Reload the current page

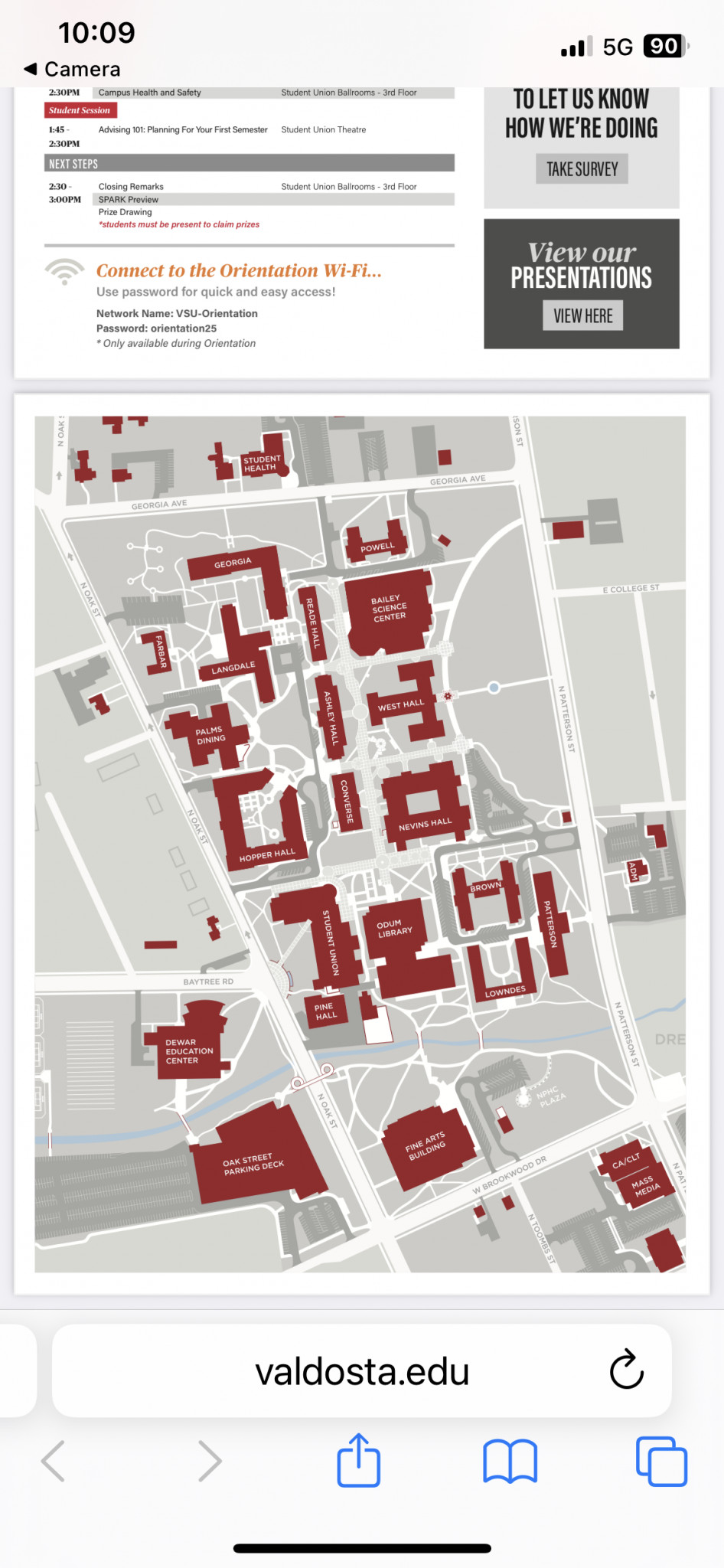(626, 1369)
